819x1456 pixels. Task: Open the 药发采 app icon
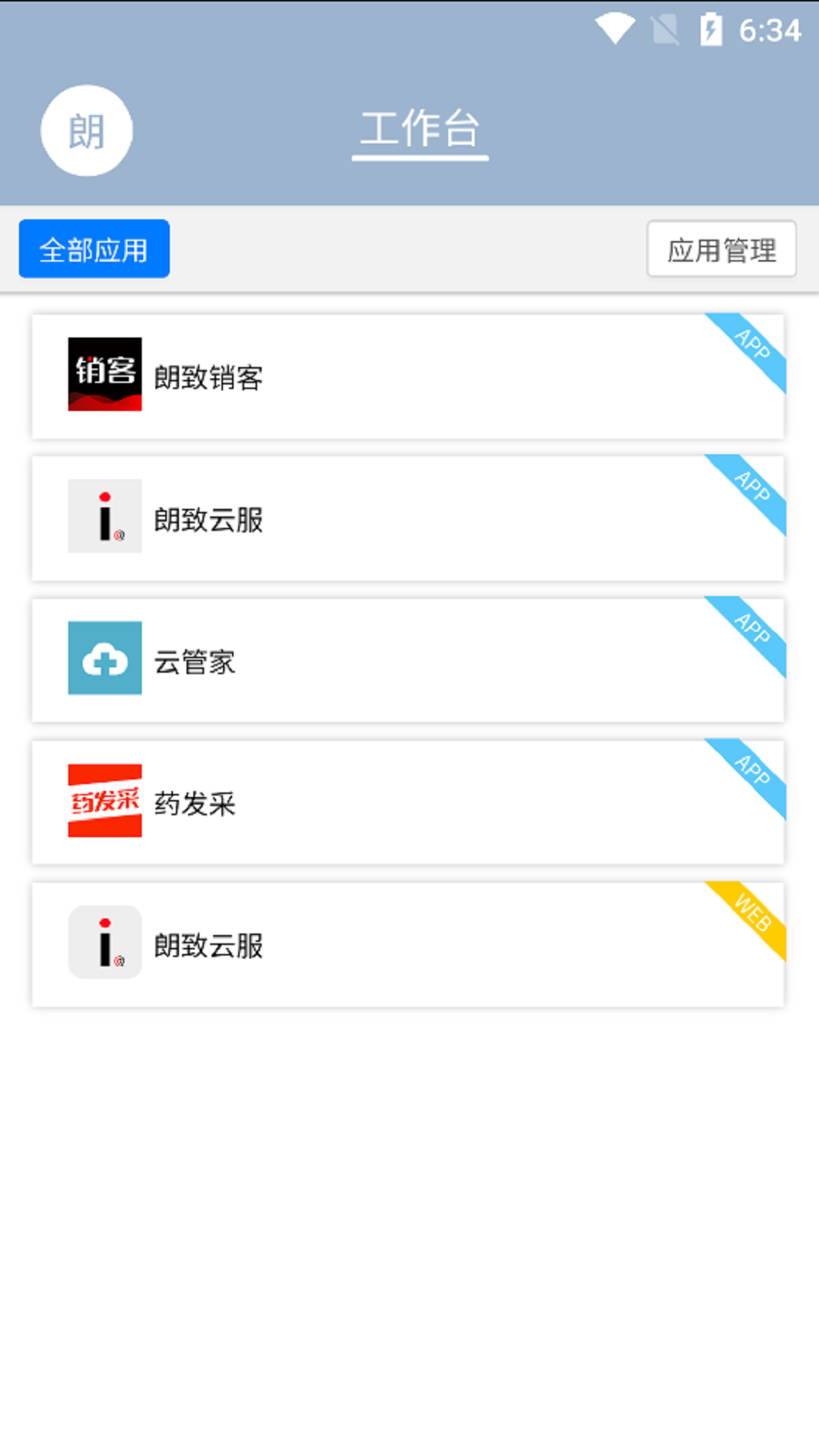(105, 800)
